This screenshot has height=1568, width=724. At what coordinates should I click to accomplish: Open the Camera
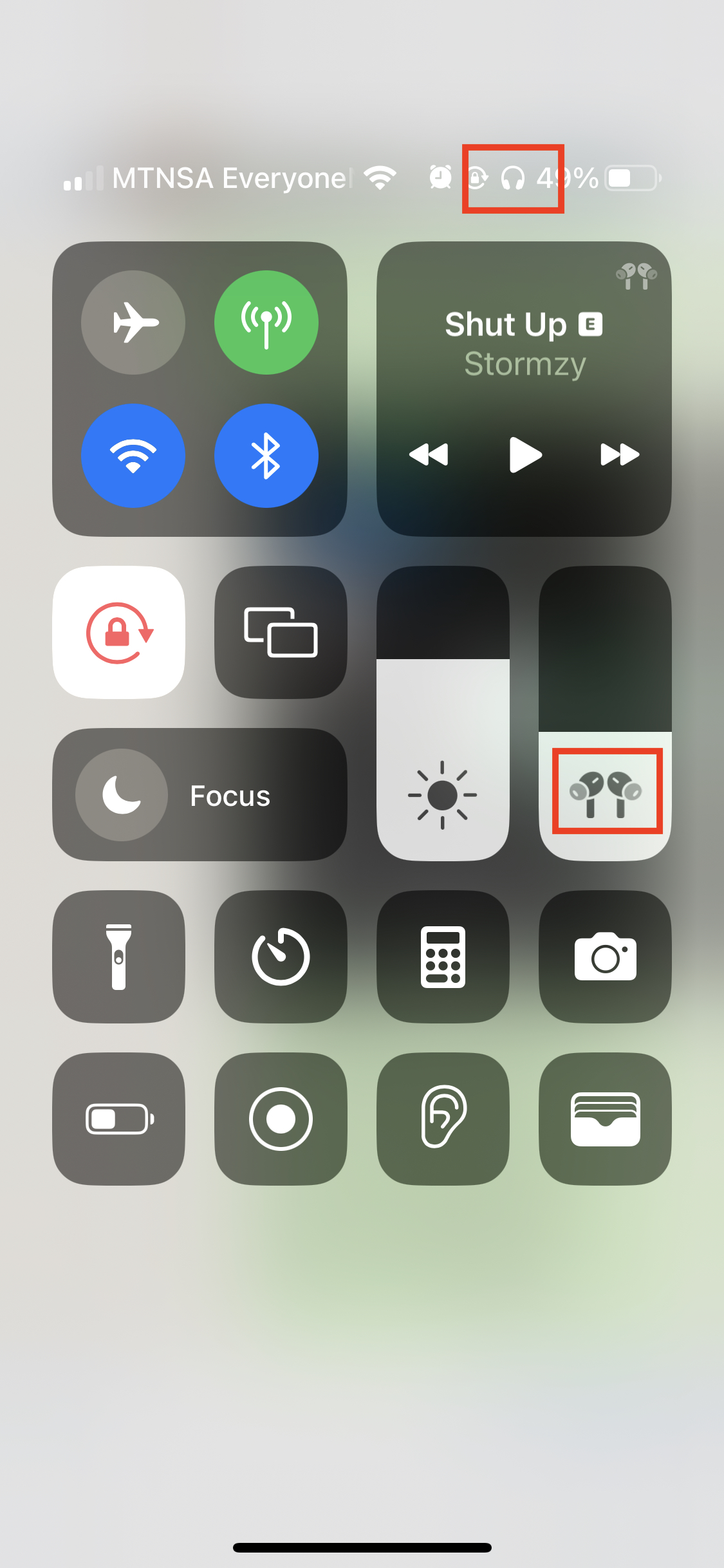coord(605,957)
